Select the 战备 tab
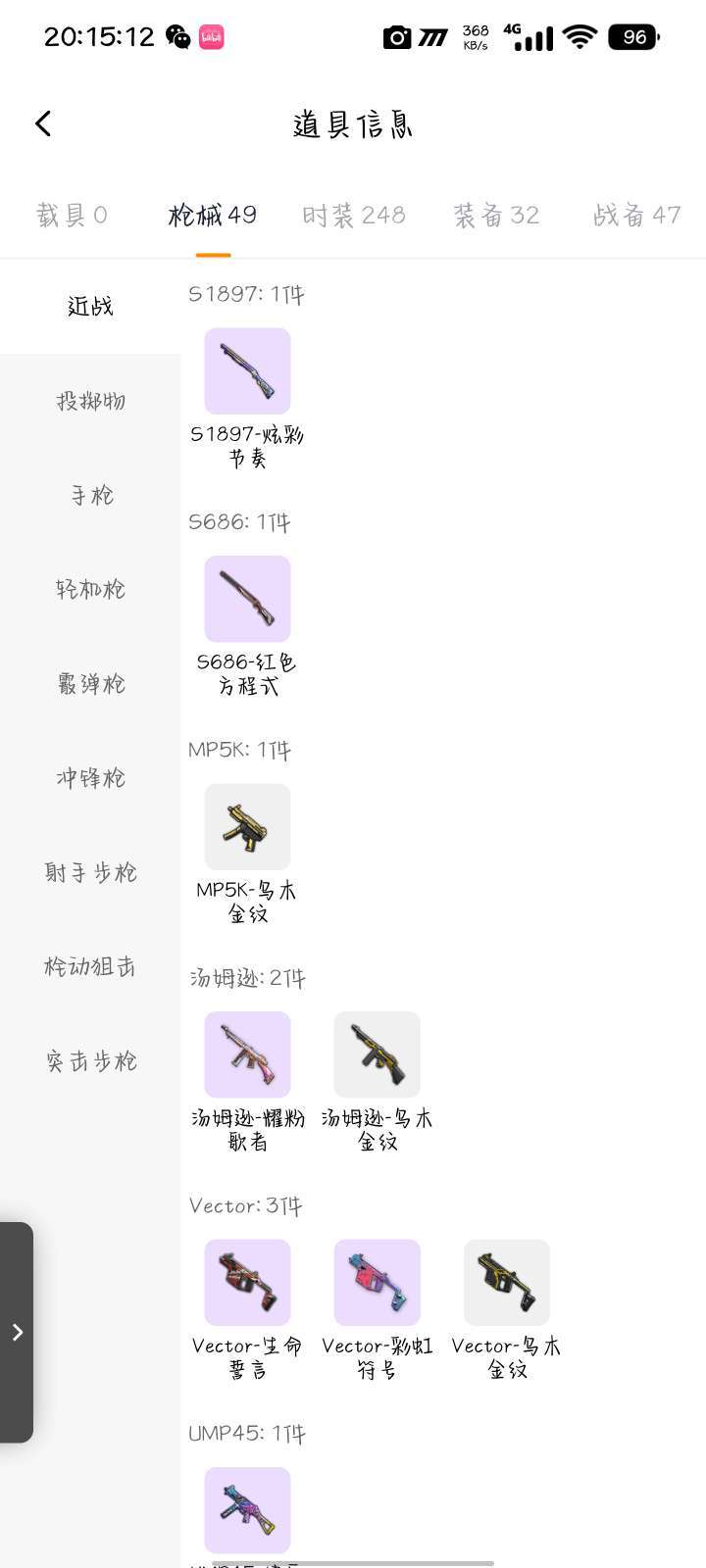Viewport: 706px width, 1568px height. (636, 215)
